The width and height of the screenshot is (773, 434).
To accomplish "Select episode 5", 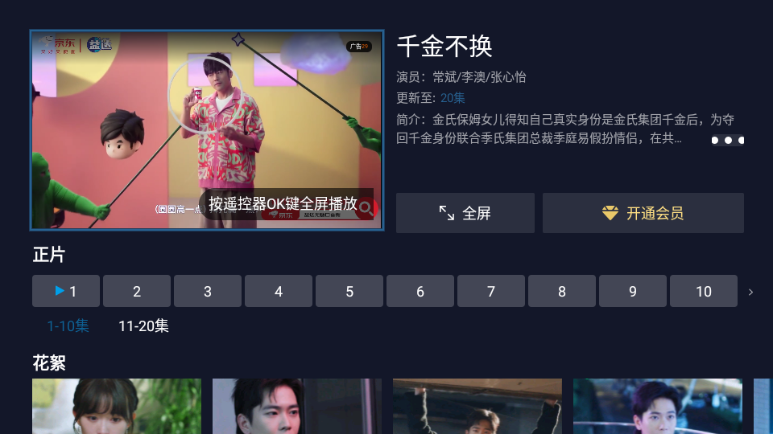I will pos(350,291).
